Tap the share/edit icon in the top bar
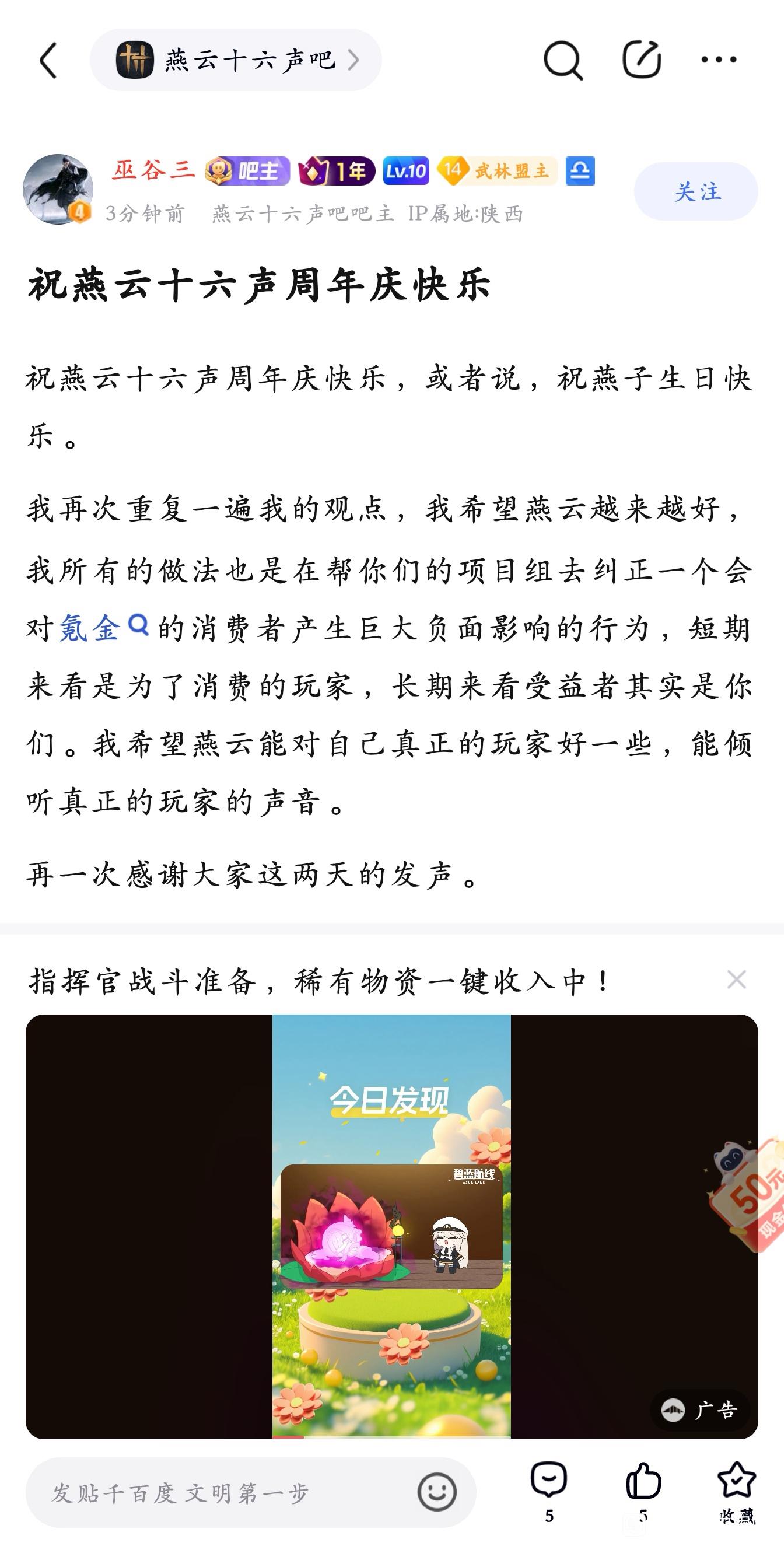784x1546 pixels. (x=641, y=60)
